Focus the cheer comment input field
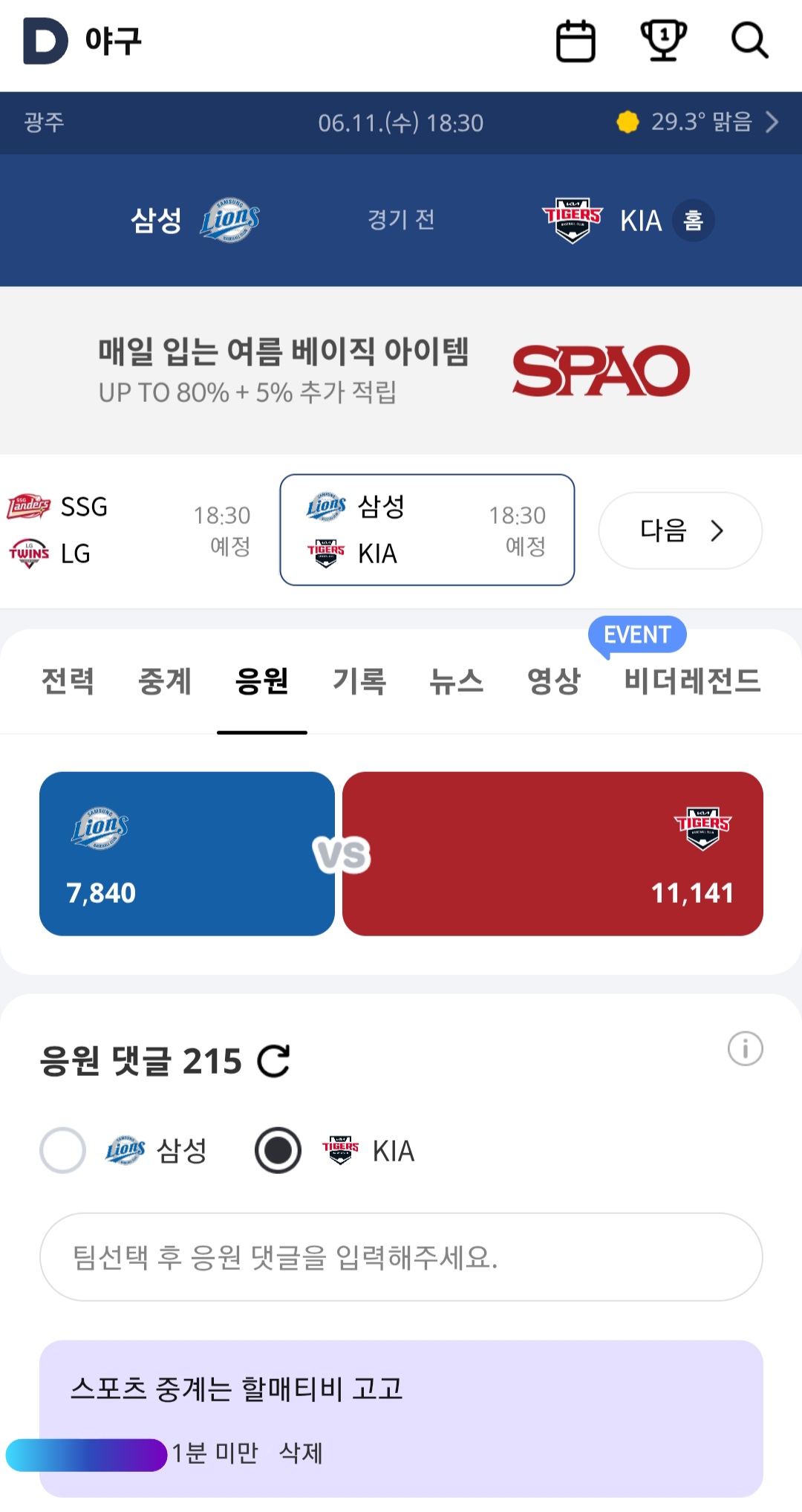The image size is (802, 1512). 401,1257
